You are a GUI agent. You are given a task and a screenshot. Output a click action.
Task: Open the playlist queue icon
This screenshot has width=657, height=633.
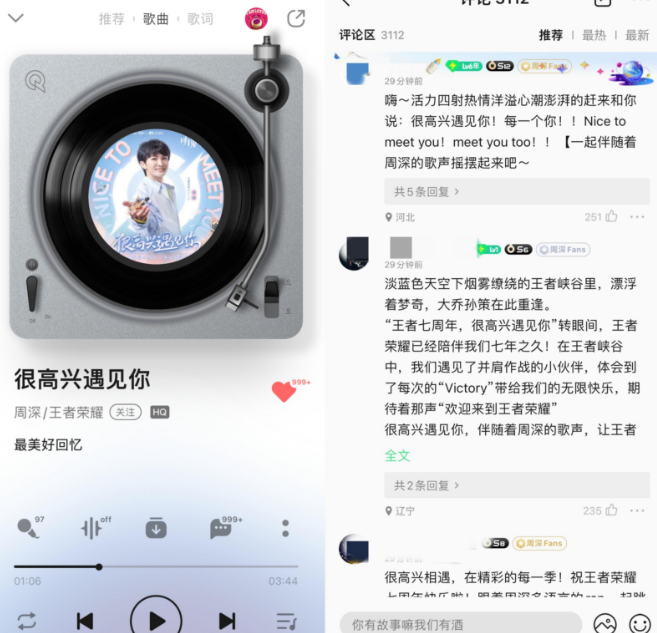tap(286, 620)
